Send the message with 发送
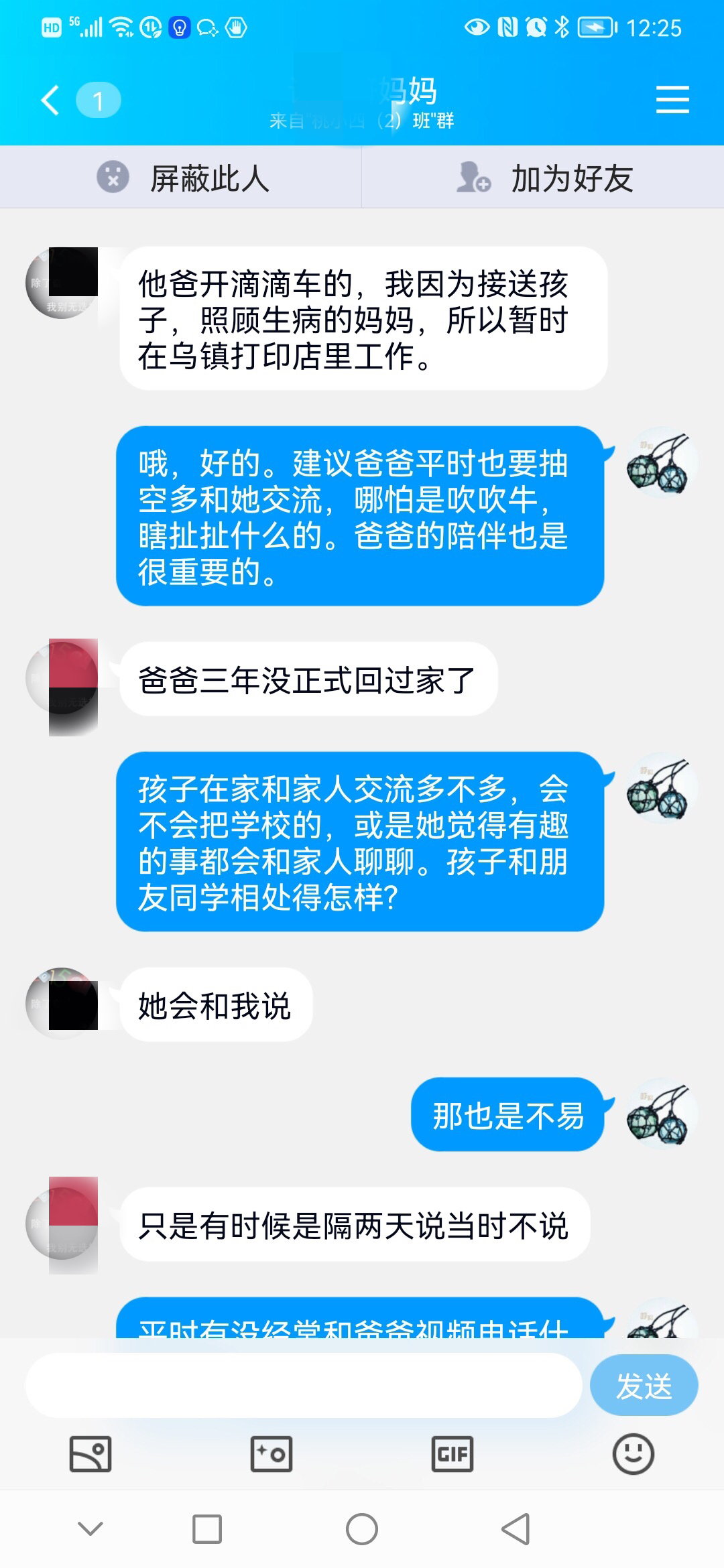This screenshot has width=724, height=1568. (x=644, y=1386)
